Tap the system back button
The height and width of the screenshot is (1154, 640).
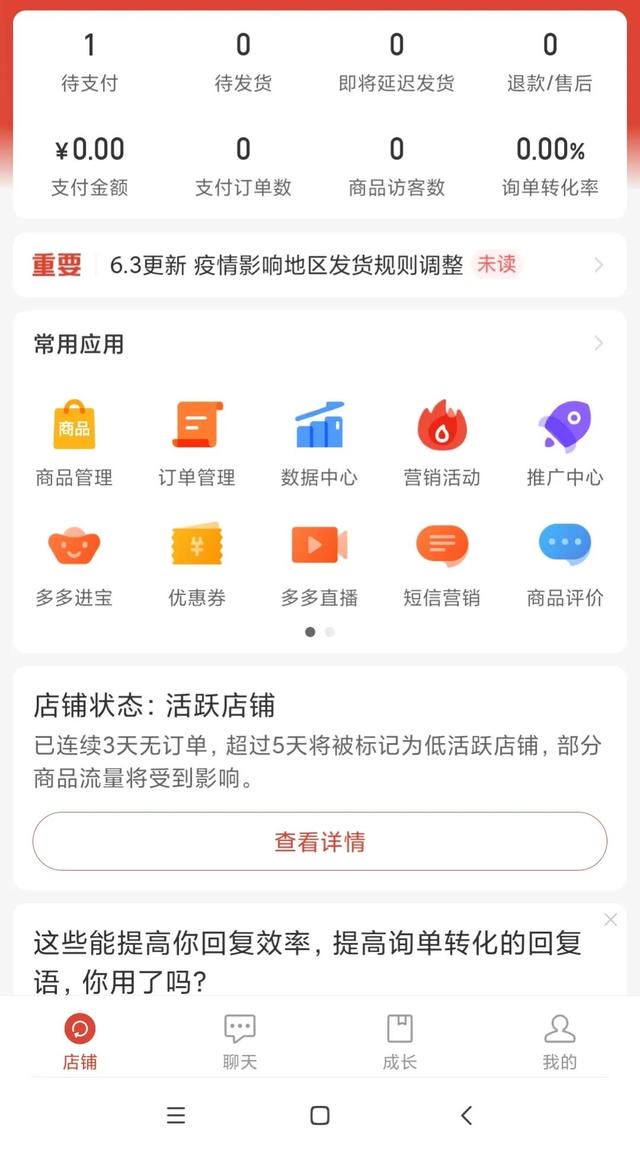[x=466, y=1115]
